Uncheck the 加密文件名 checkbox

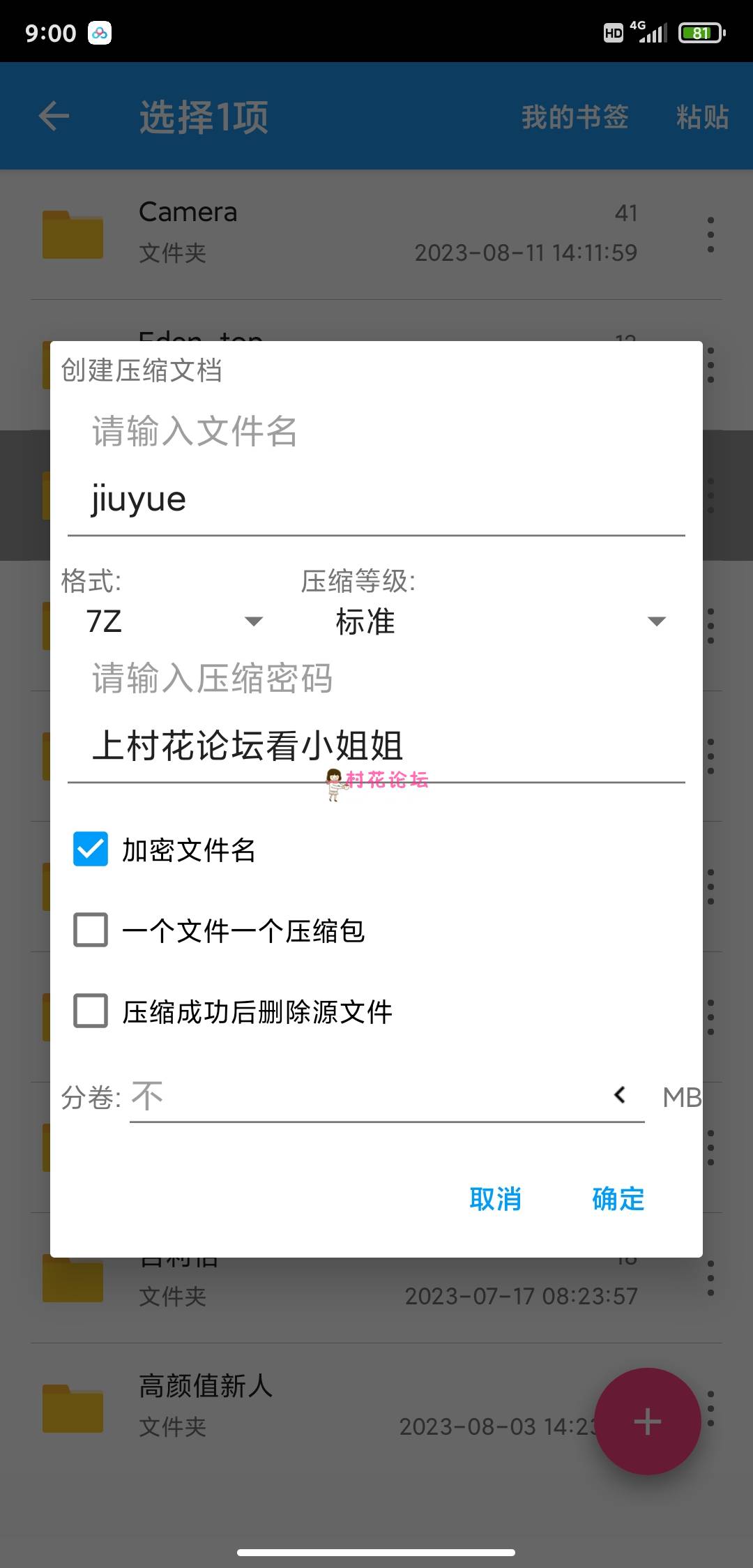pos(91,849)
